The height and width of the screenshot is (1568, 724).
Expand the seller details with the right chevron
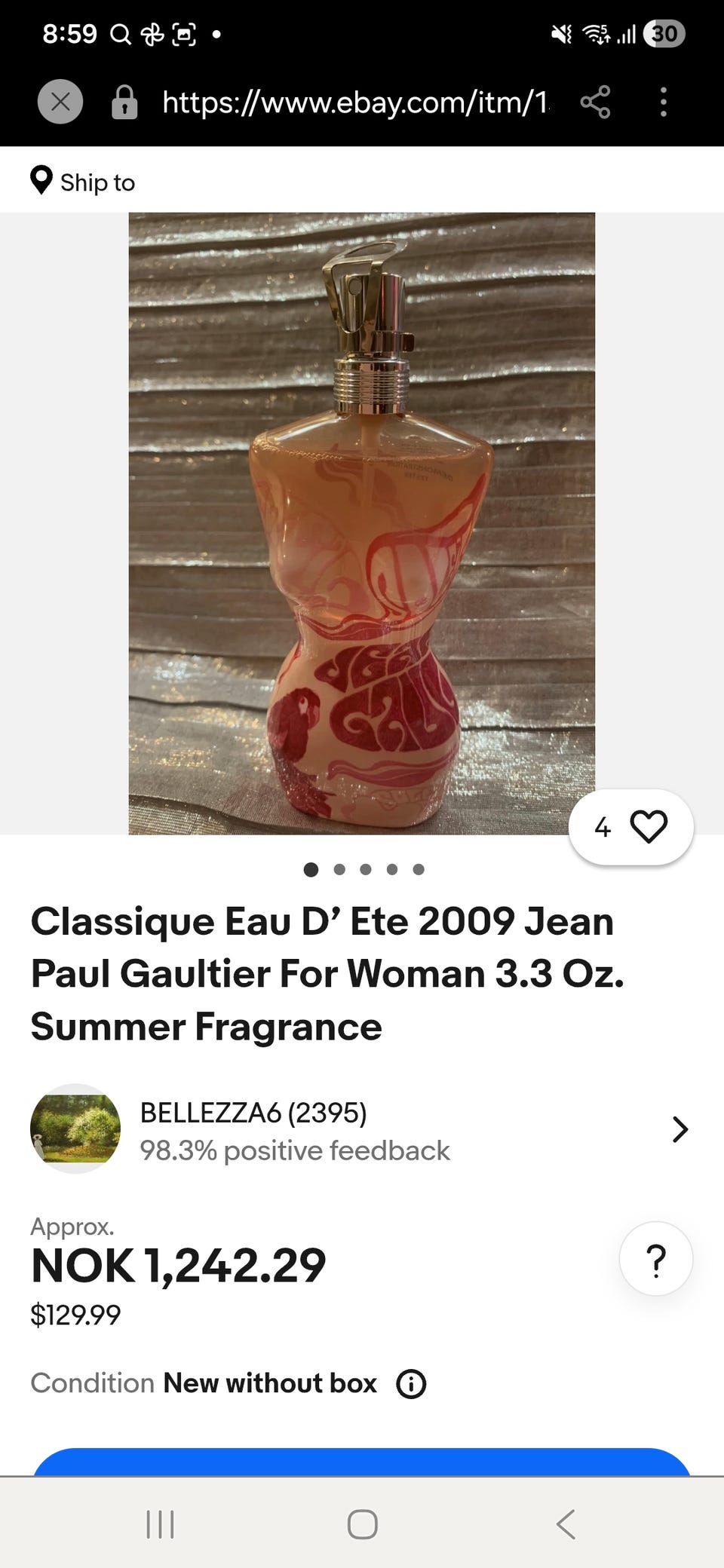[680, 1129]
